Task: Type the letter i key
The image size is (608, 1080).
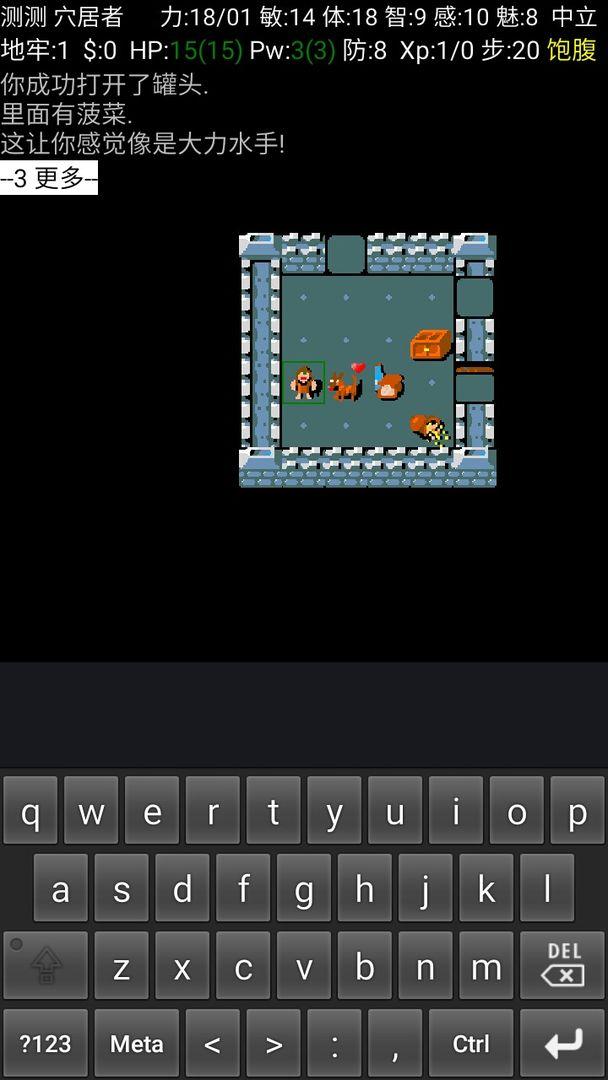Action: coord(456,812)
